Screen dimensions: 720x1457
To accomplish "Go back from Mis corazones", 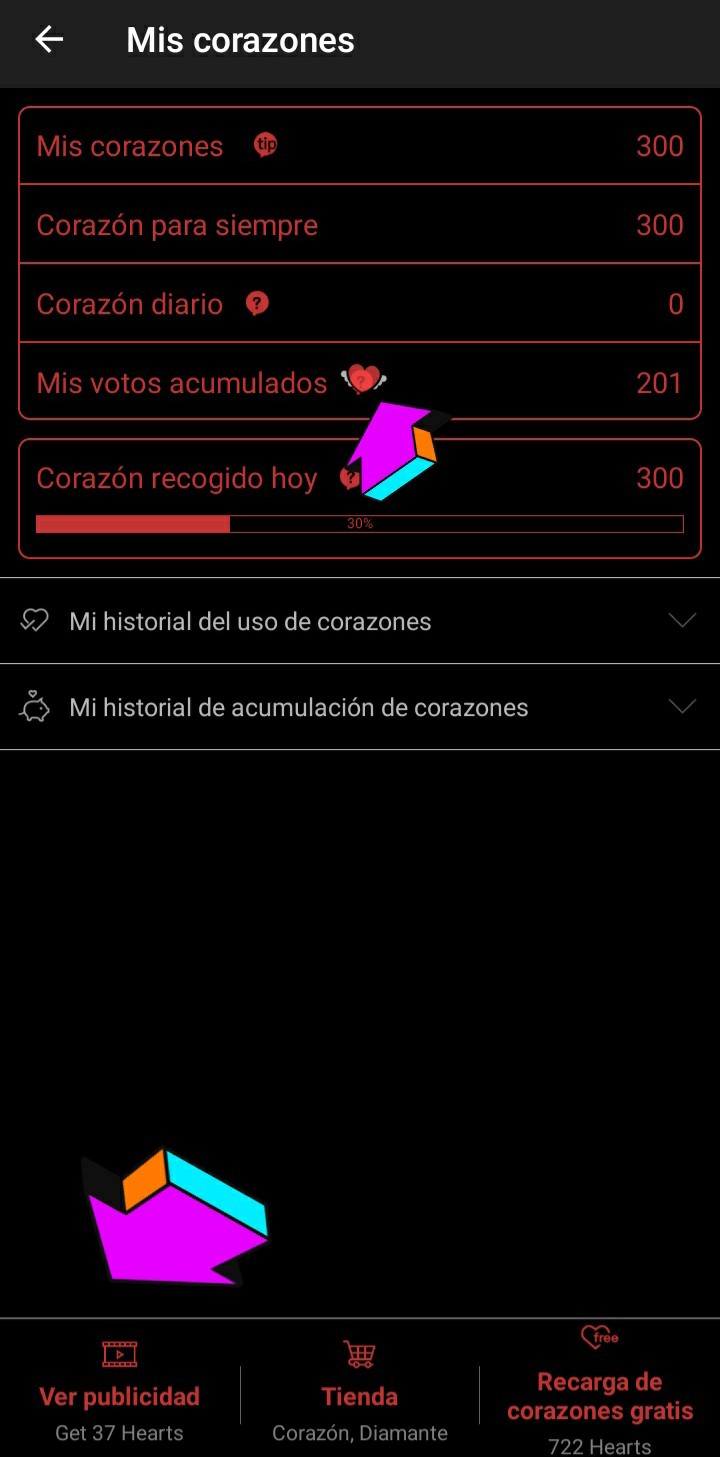I will 49,40.
